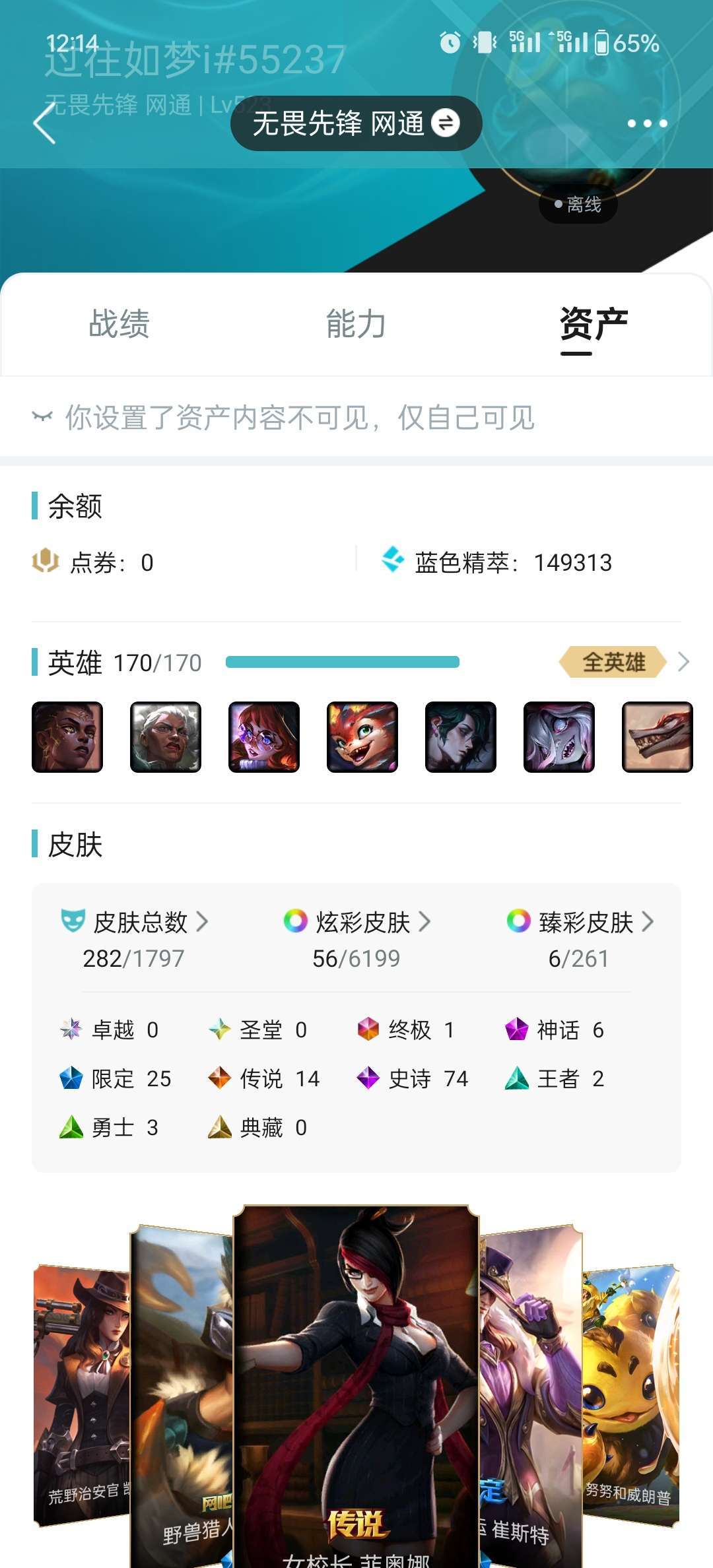Select the 荒野治安官 skin card
Viewport: 713px width, 1568px height.
pos(81,1394)
